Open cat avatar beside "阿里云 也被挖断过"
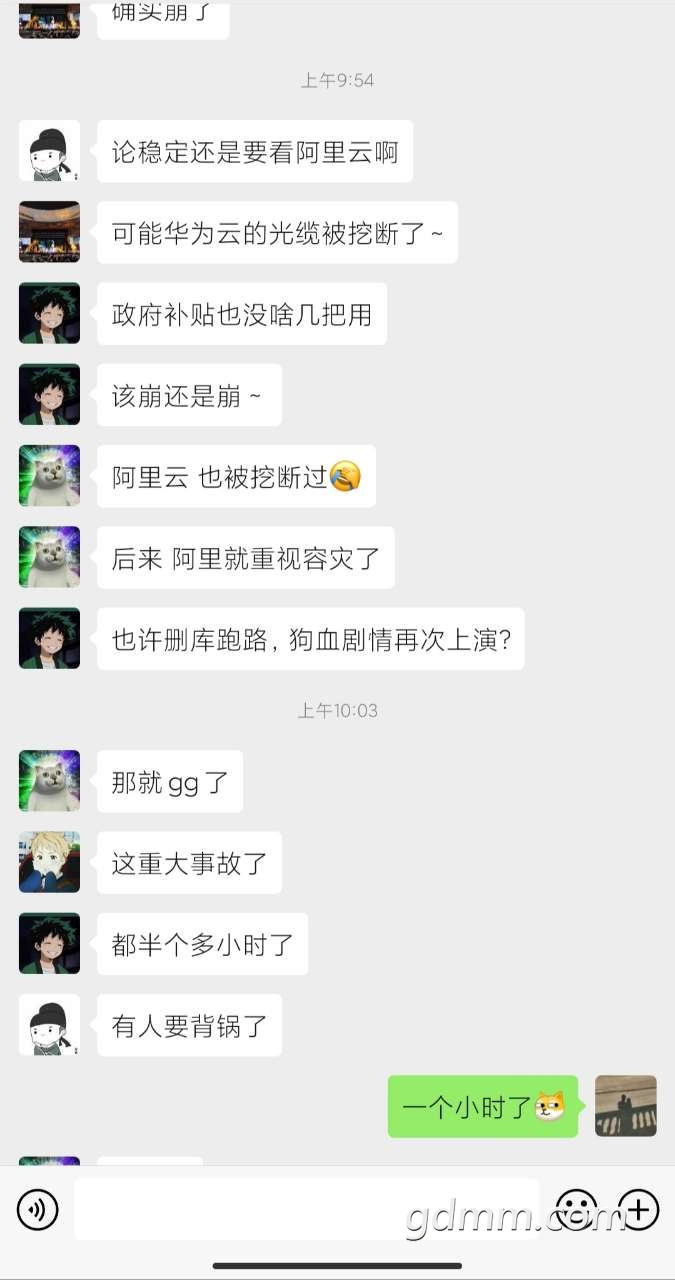 49,476
